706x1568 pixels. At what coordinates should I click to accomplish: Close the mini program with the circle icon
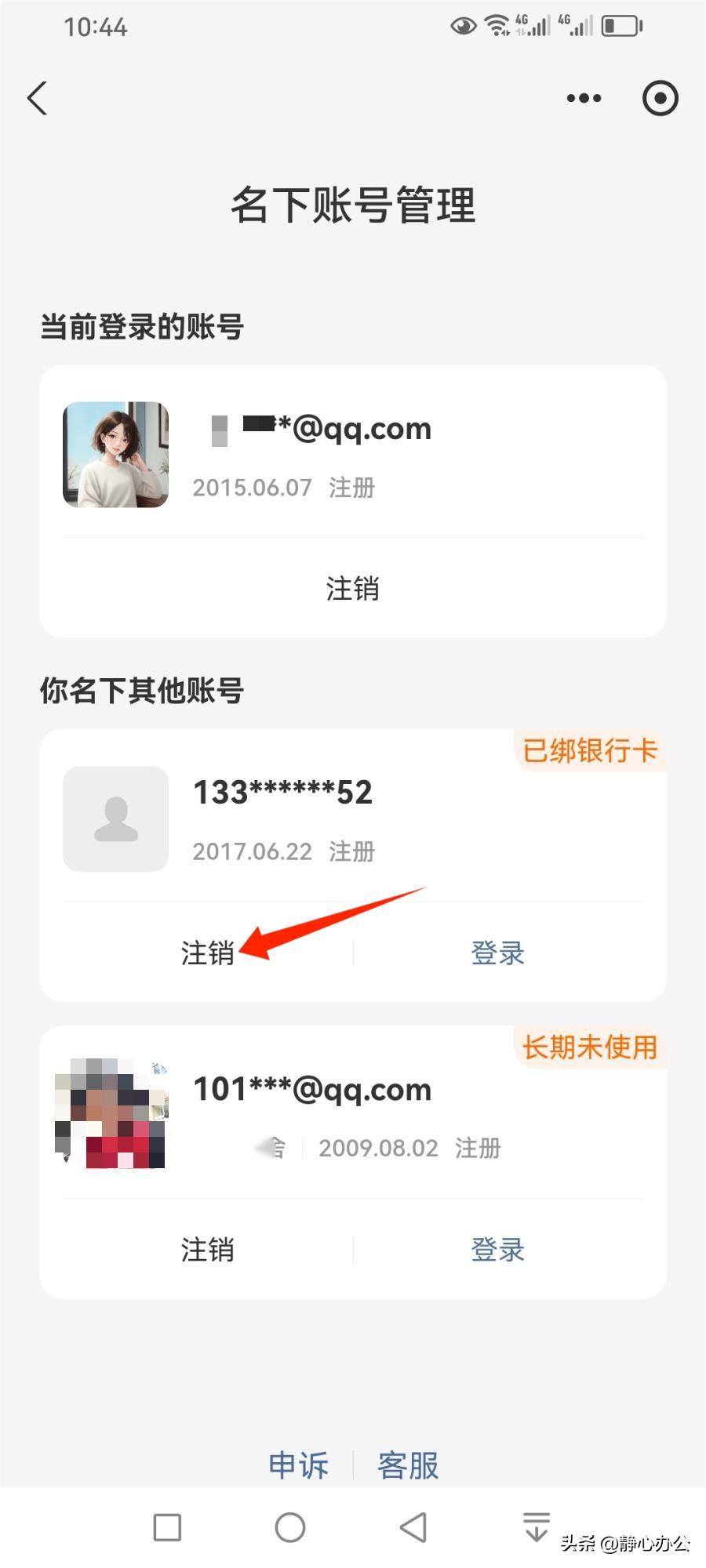pos(660,99)
